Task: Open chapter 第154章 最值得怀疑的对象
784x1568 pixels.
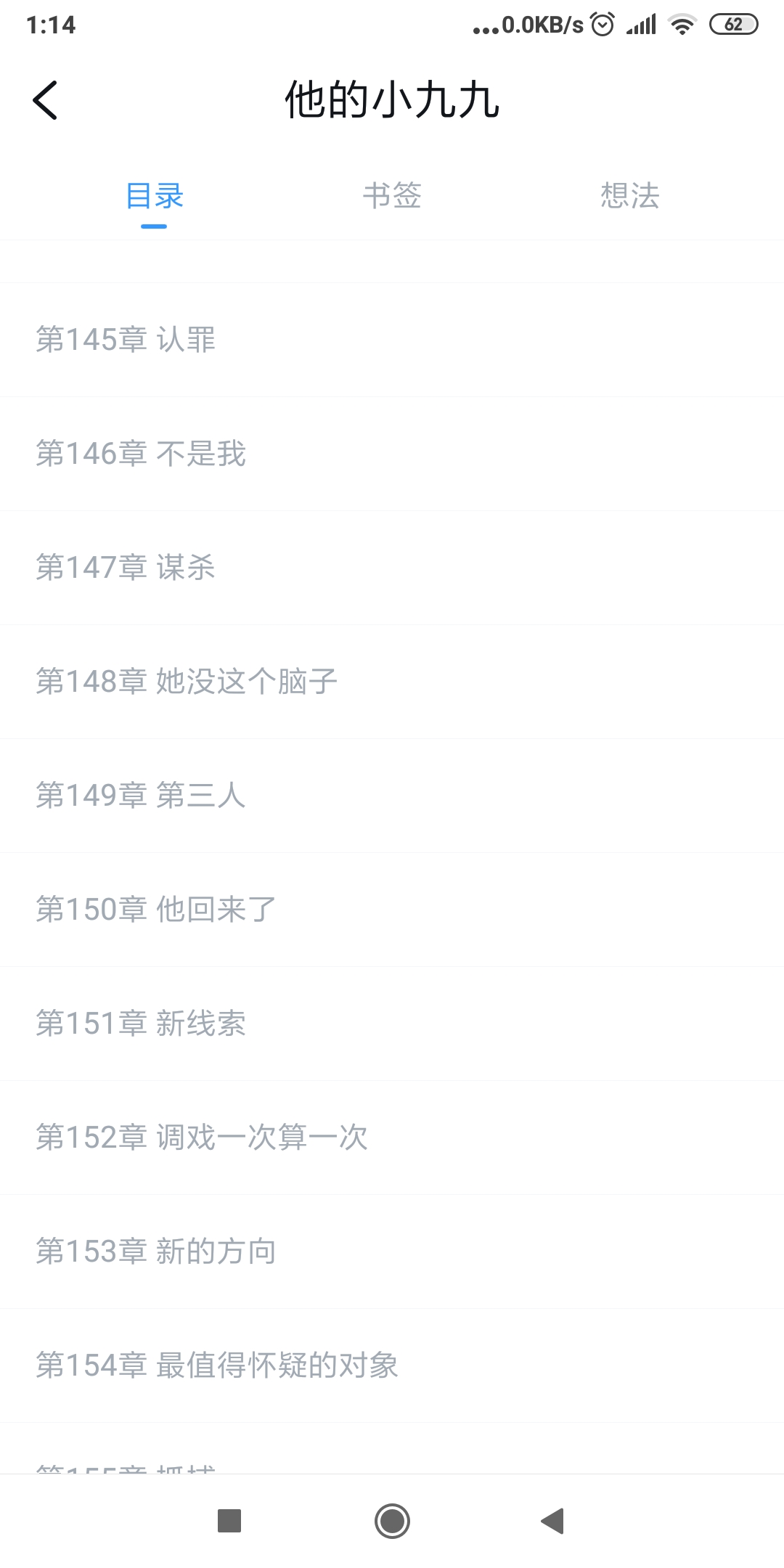Action: 217,1365
